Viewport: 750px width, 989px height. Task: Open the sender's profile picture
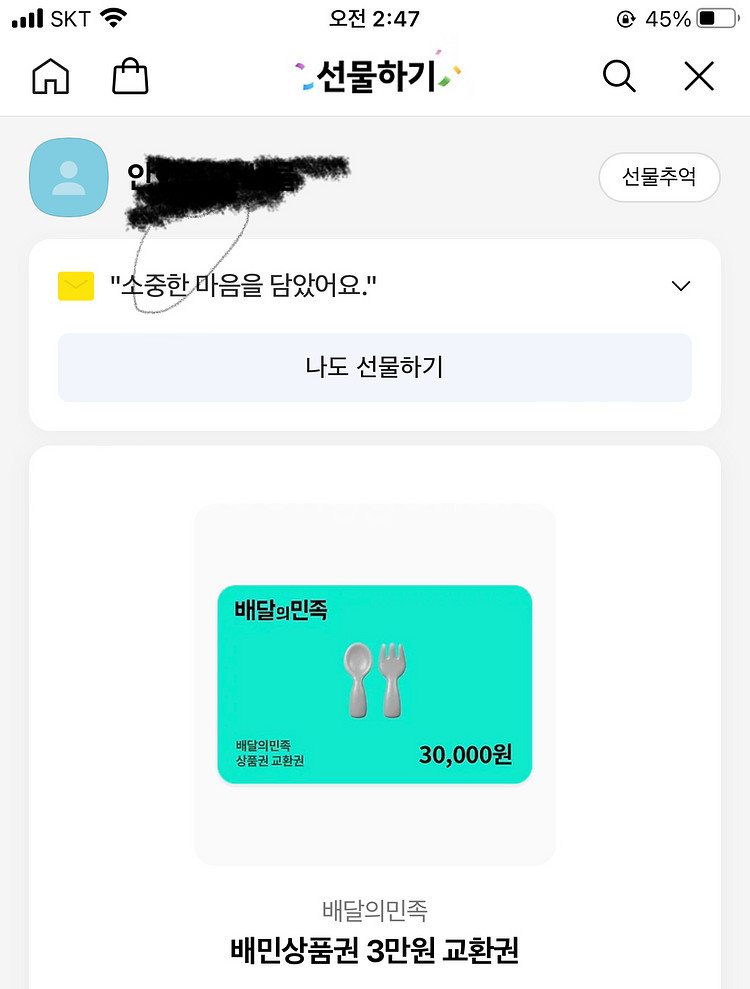pos(69,178)
